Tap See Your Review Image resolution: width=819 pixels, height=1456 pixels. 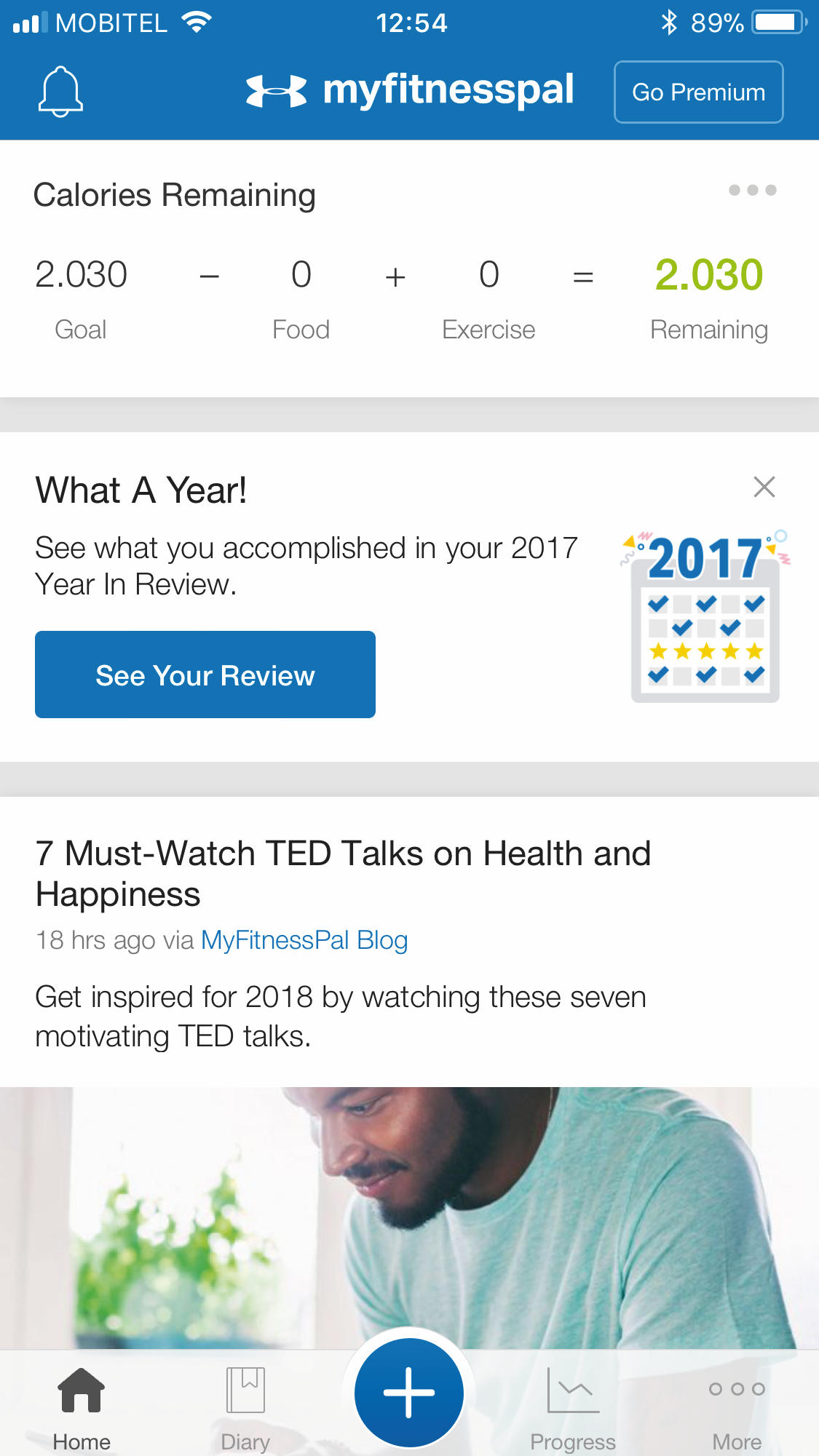[x=205, y=675]
